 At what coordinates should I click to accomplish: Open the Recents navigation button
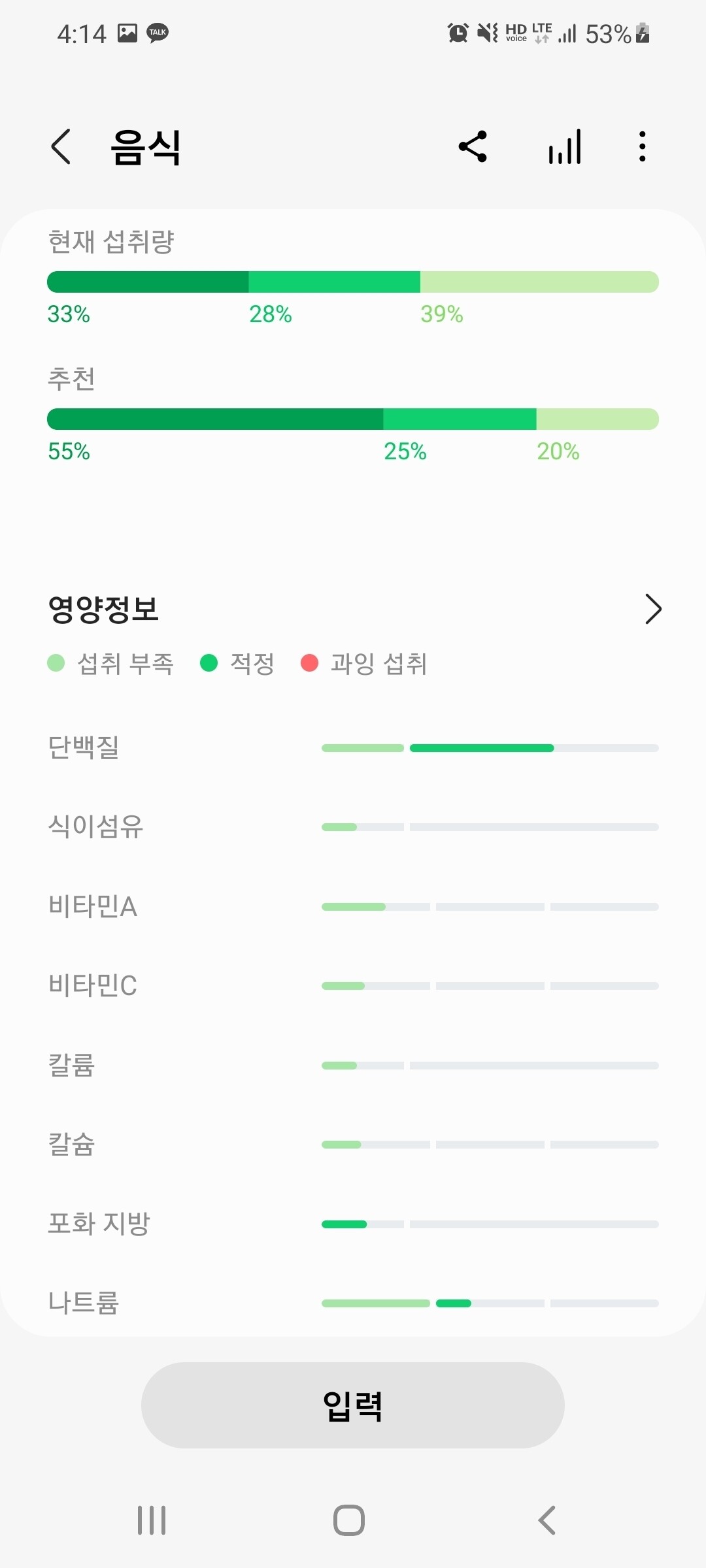click(152, 1520)
